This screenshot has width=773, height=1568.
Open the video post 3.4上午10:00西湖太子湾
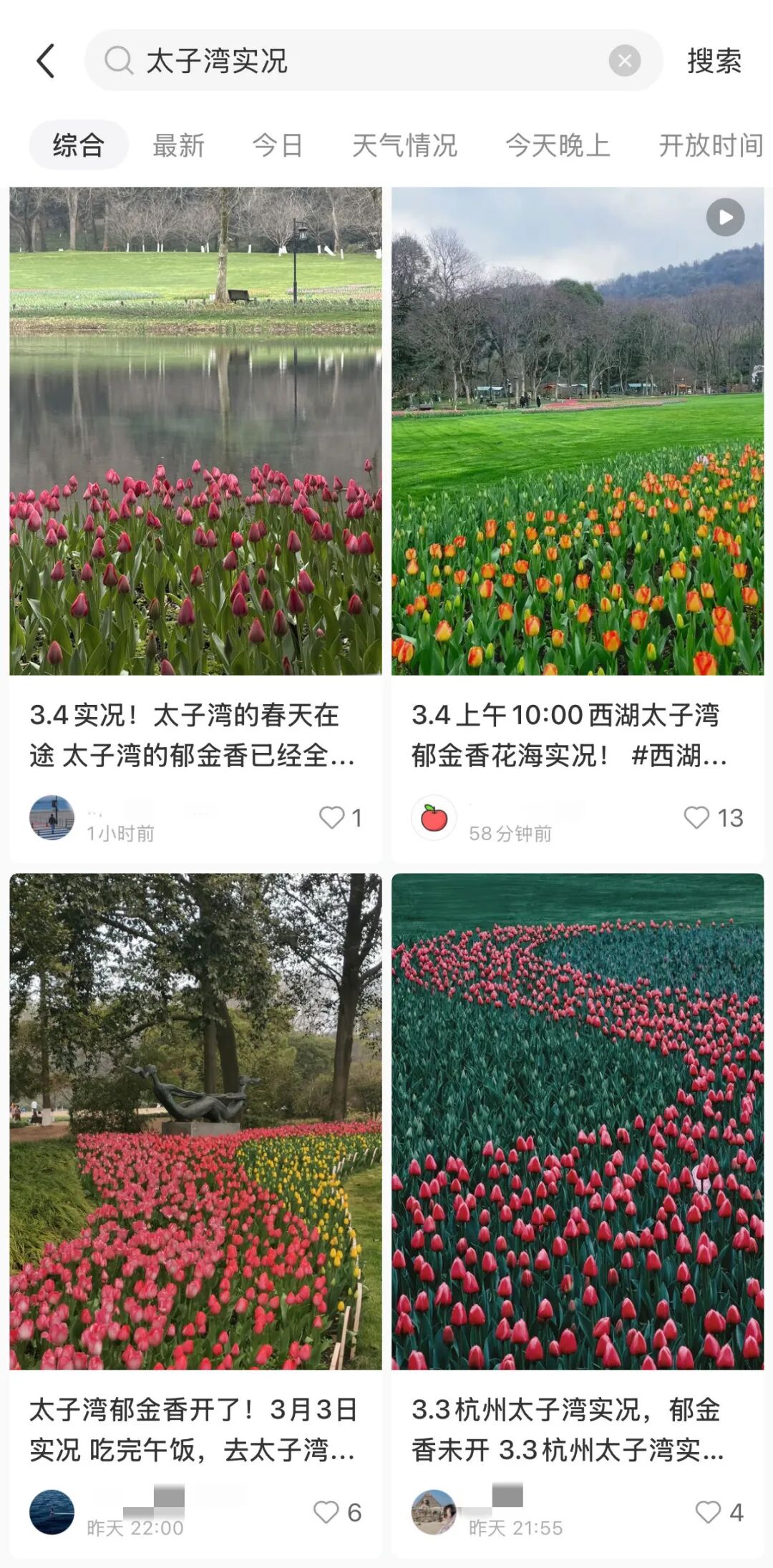(578, 431)
